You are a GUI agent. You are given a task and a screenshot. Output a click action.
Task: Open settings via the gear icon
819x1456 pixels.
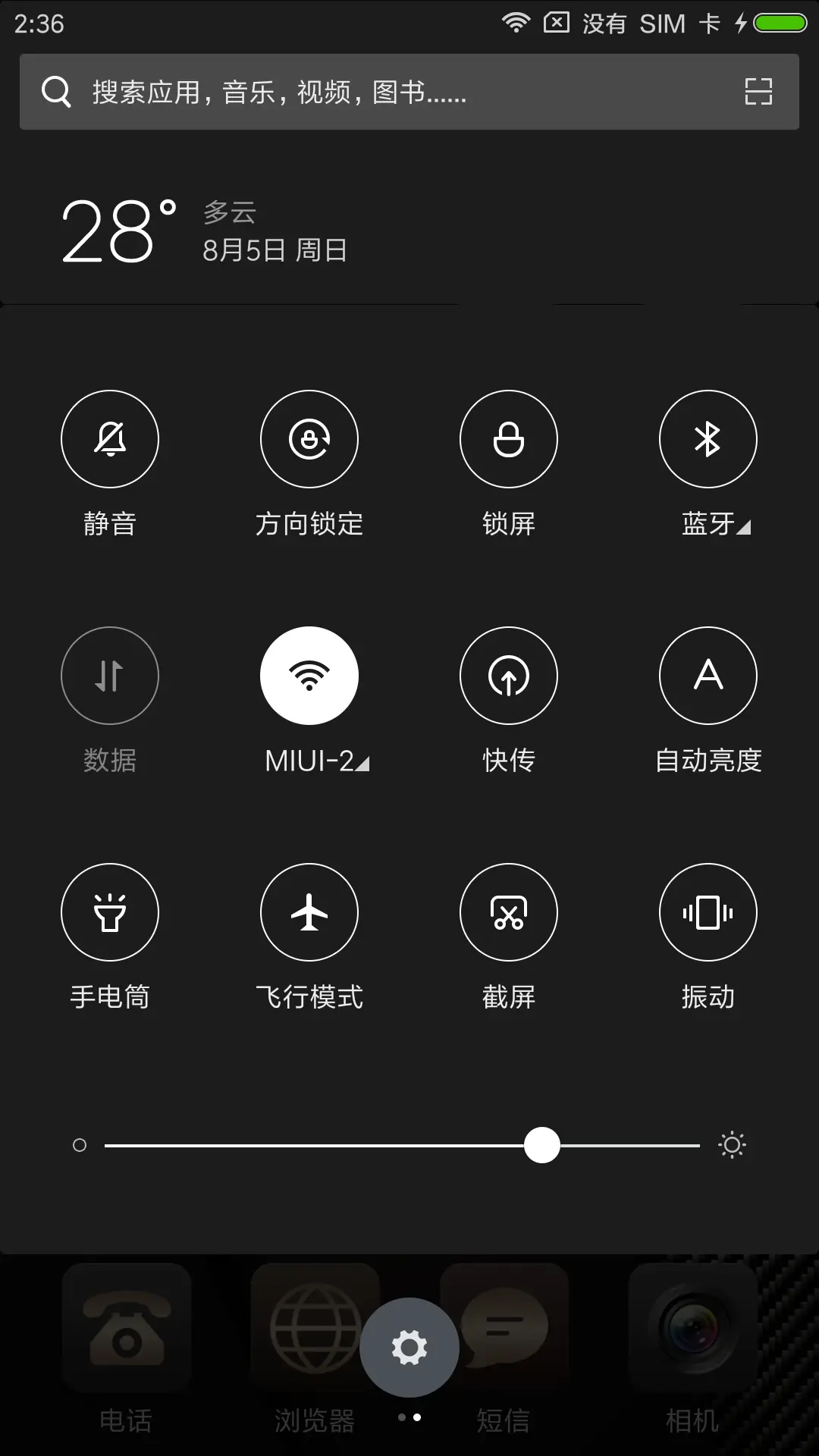click(409, 1346)
